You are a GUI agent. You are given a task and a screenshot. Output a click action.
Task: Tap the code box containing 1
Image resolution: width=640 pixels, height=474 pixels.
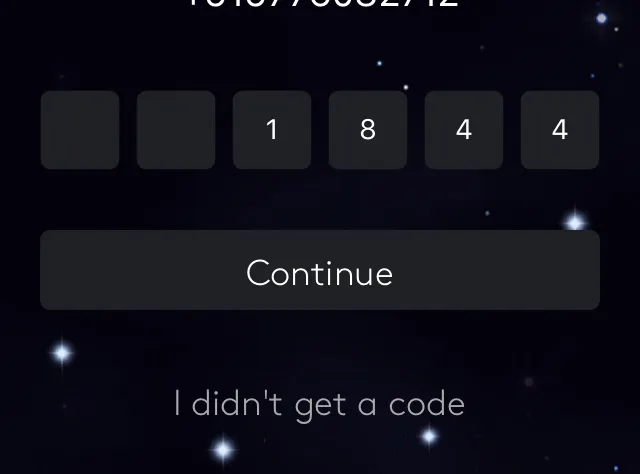[x=272, y=130]
